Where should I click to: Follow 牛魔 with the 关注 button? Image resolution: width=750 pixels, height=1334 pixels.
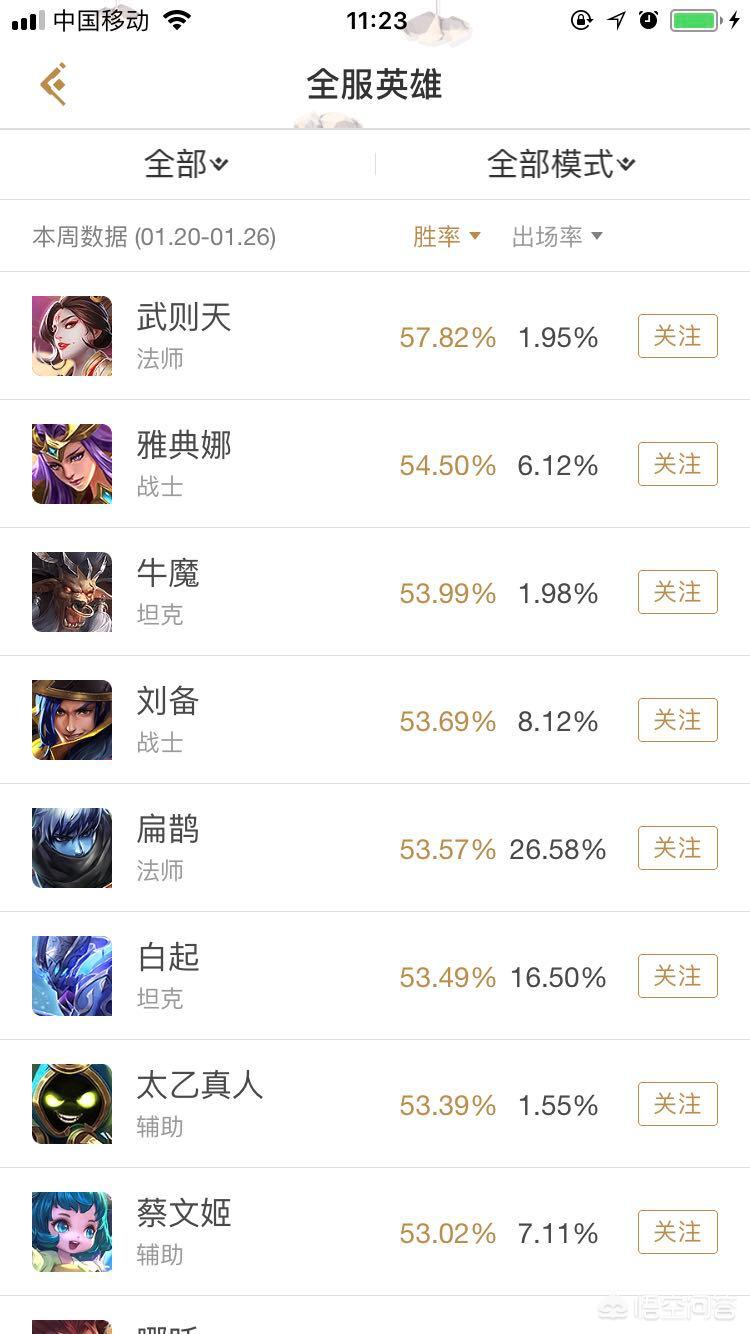click(x=677, y=592)
